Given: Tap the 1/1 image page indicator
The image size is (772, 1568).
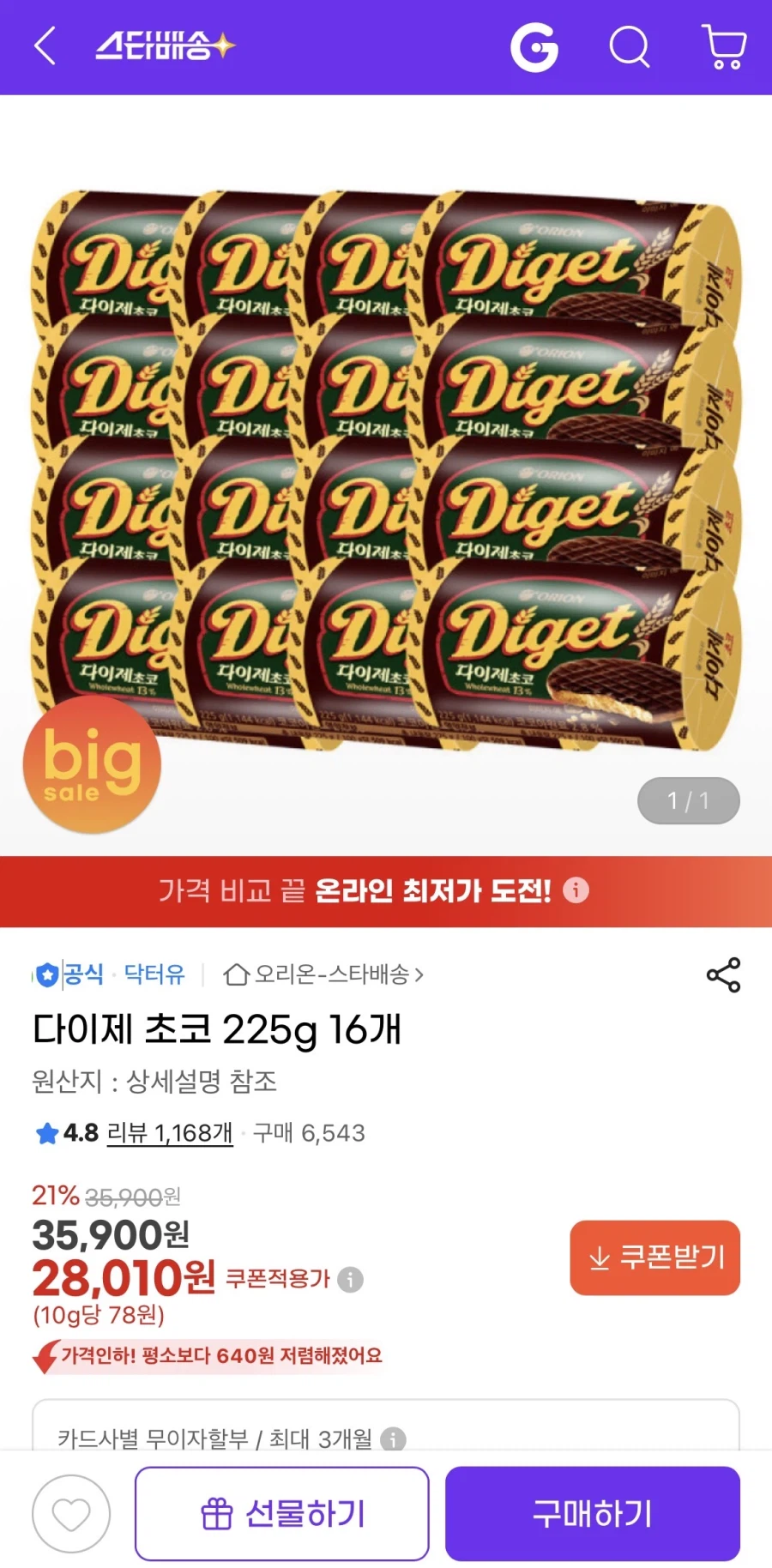Looking at the screenshot, I should pyautogui.click(x=689, y=799).
